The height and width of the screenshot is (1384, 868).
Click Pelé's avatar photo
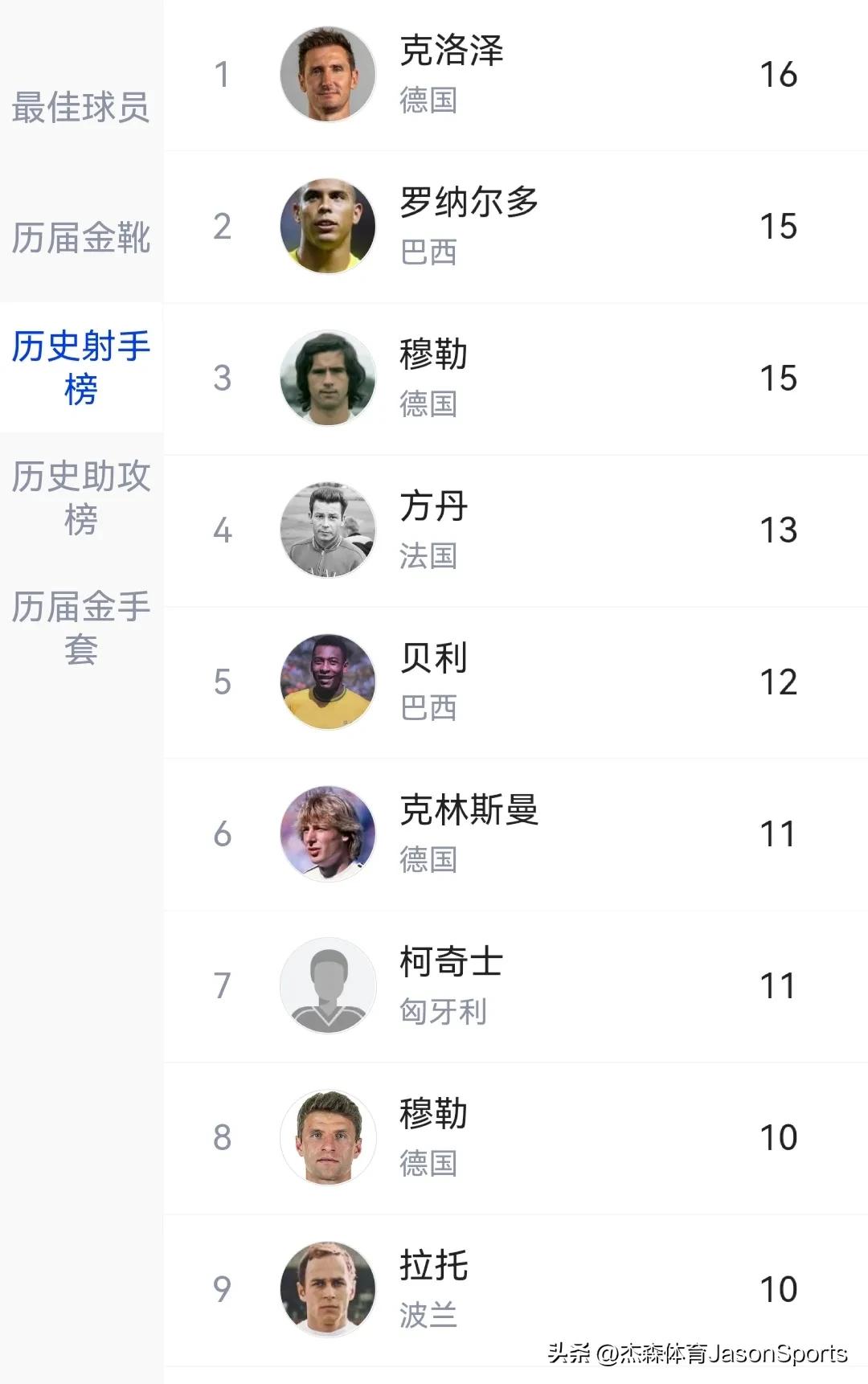tap(328, 681)
